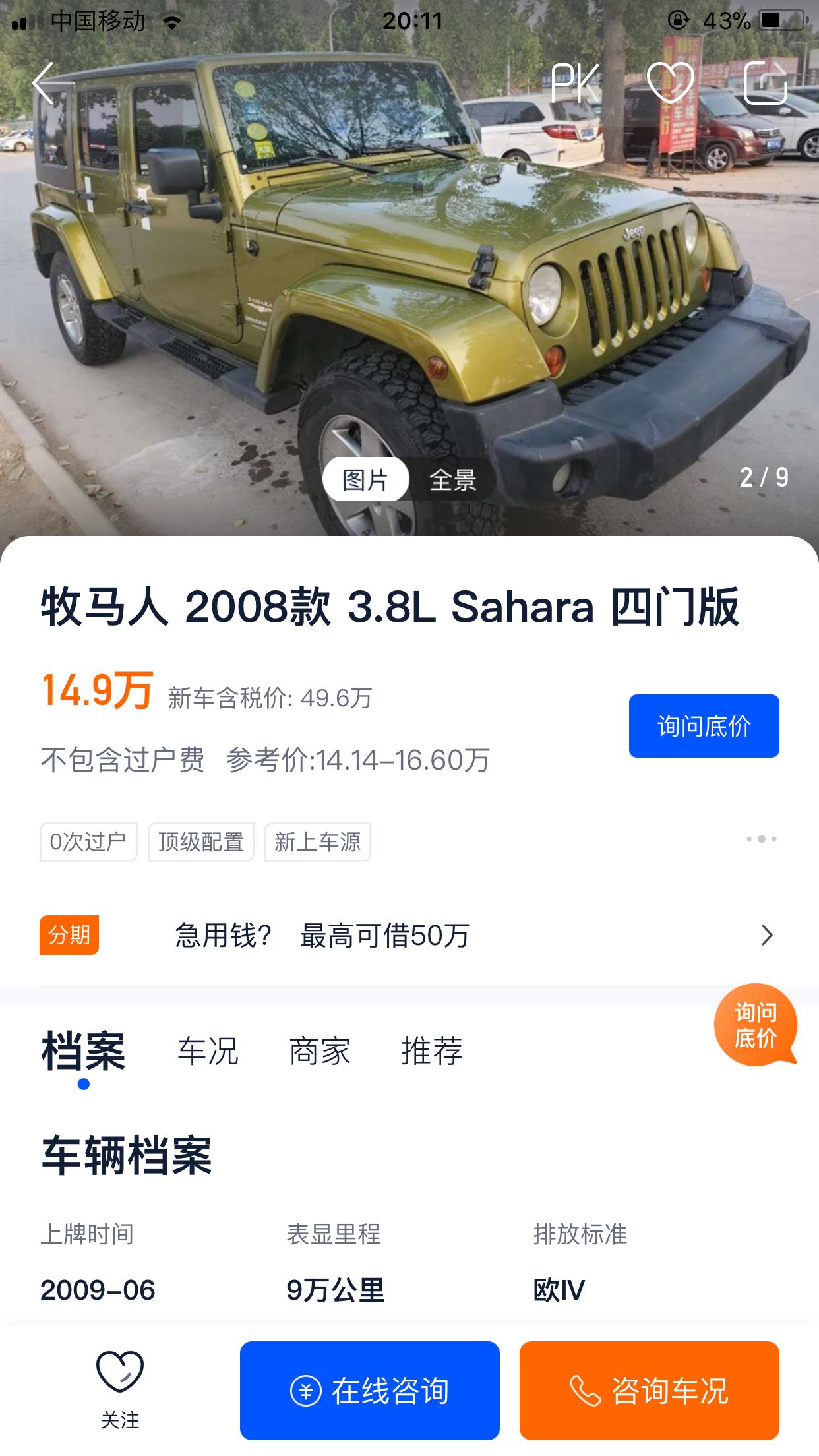Screen dimensions: 819x1456
Task: Tap the blue 询问底价 button
Action: tap(704, 726)
